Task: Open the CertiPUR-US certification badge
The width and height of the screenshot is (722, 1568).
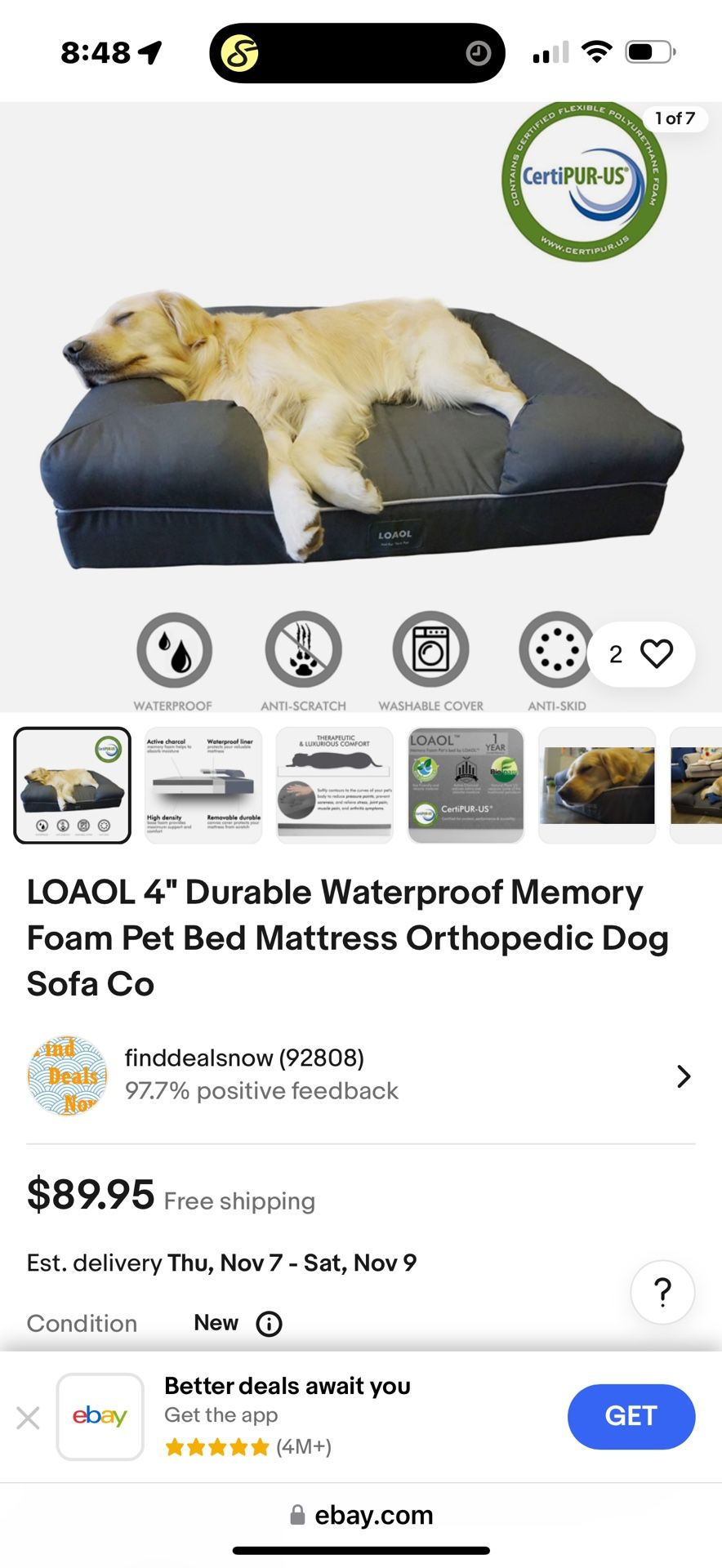Action: [586, 181]
